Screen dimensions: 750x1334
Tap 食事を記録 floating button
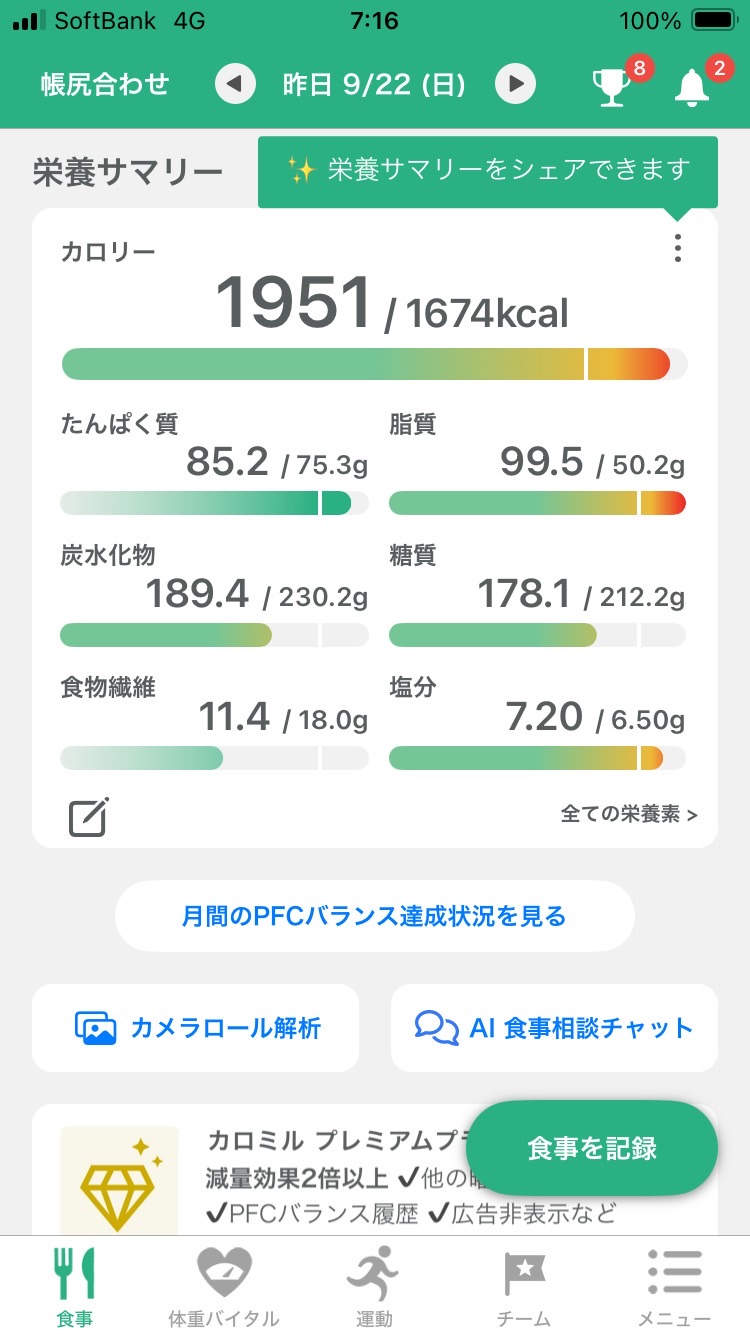(x=592, y=1148)
